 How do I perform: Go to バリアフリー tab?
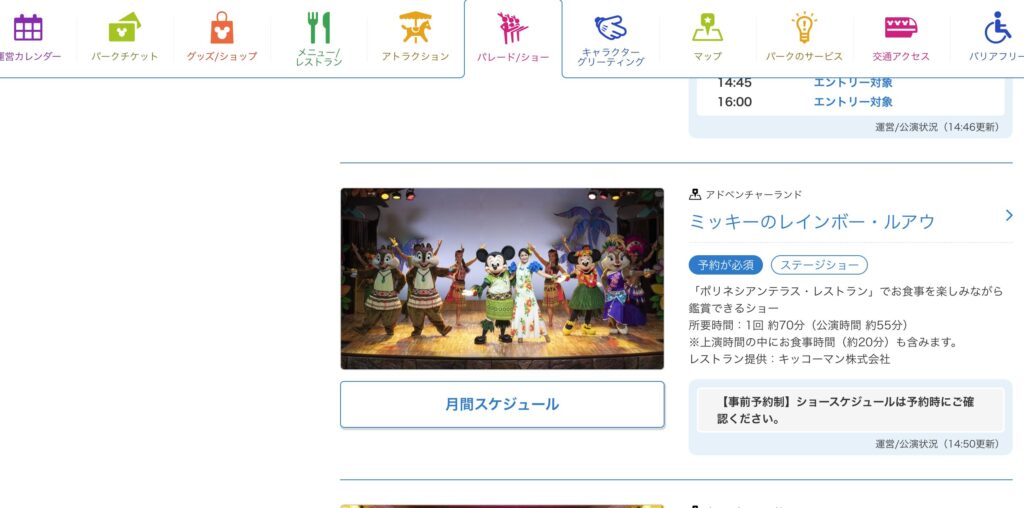996,38
